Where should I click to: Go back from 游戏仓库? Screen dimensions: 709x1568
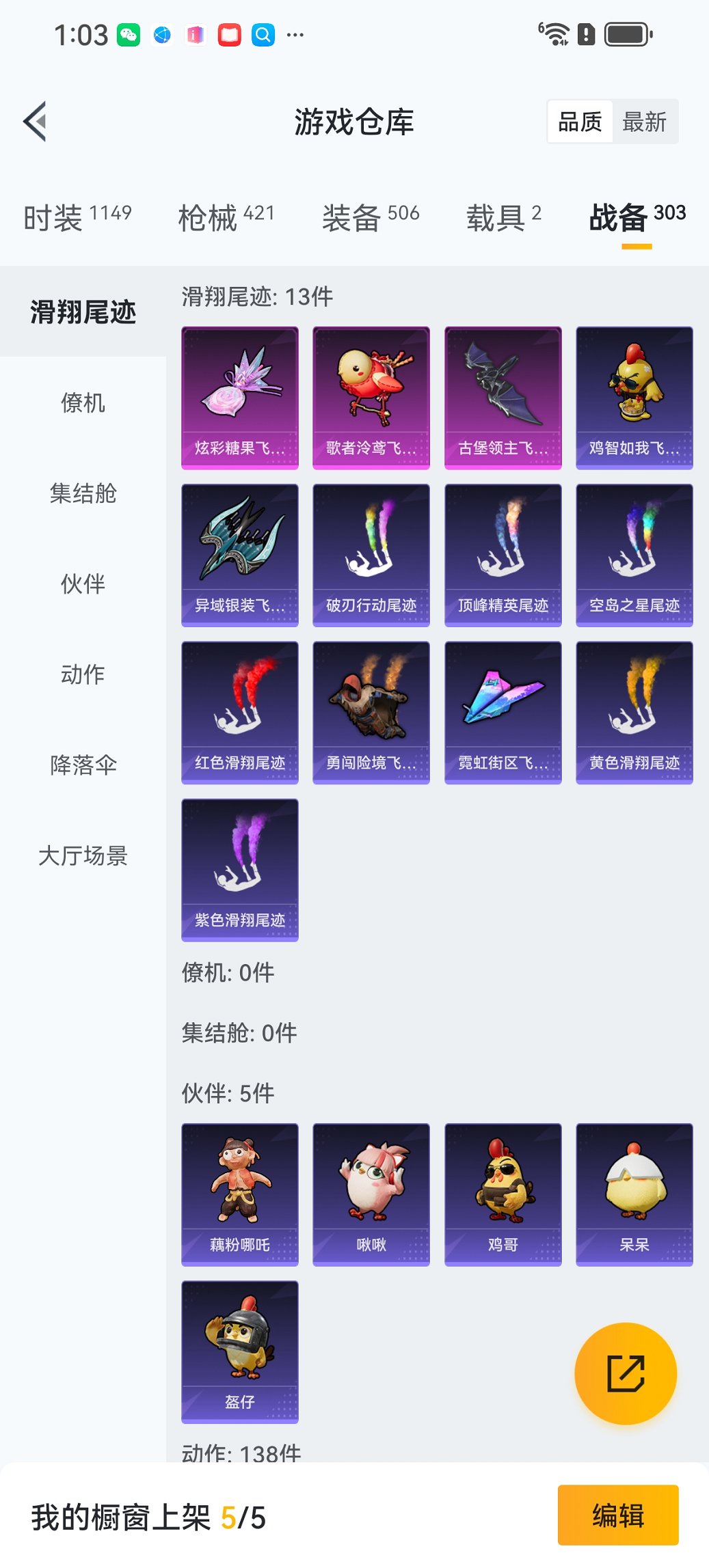coord(36,122)
